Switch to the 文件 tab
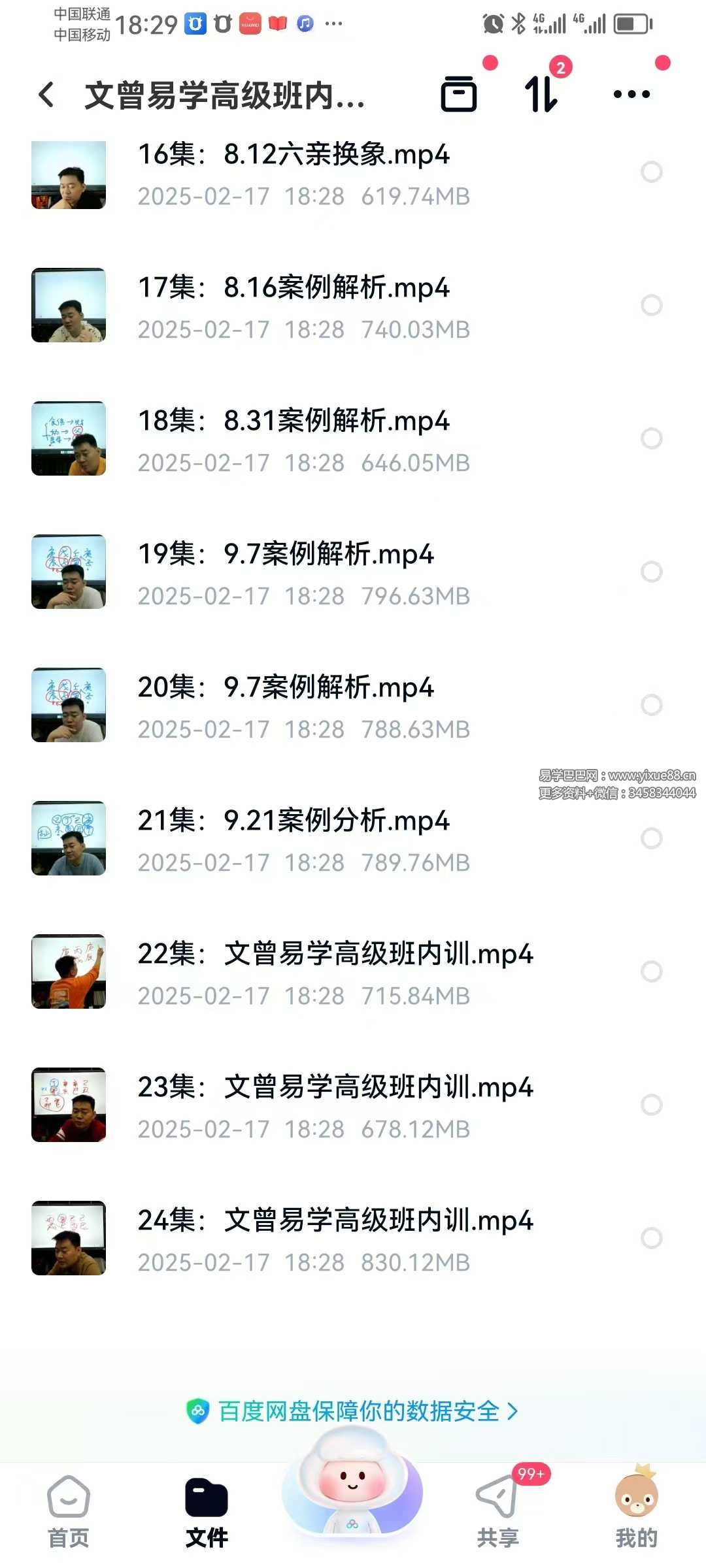Screen dimensions: 706x1568 [207, 1511]
